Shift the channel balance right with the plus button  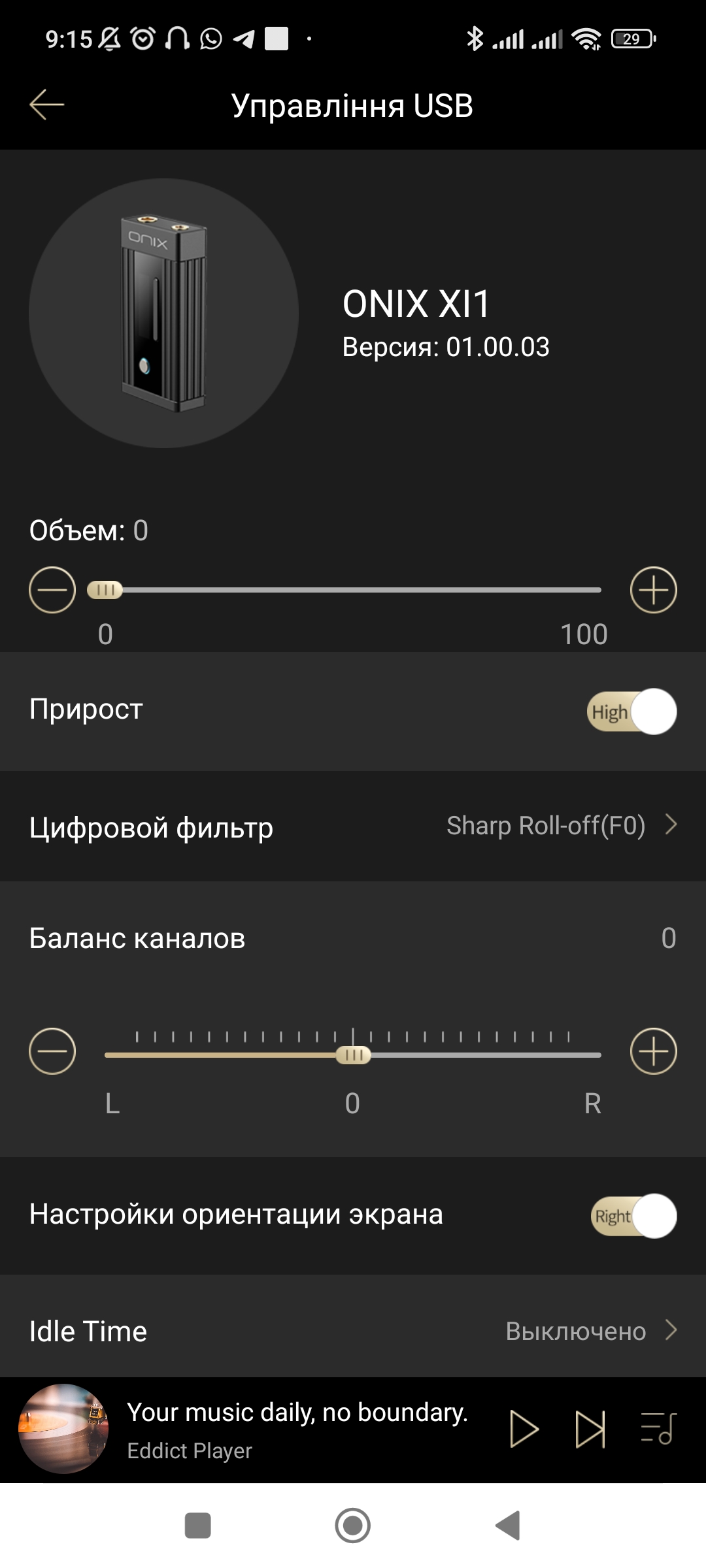[653, 1051]
